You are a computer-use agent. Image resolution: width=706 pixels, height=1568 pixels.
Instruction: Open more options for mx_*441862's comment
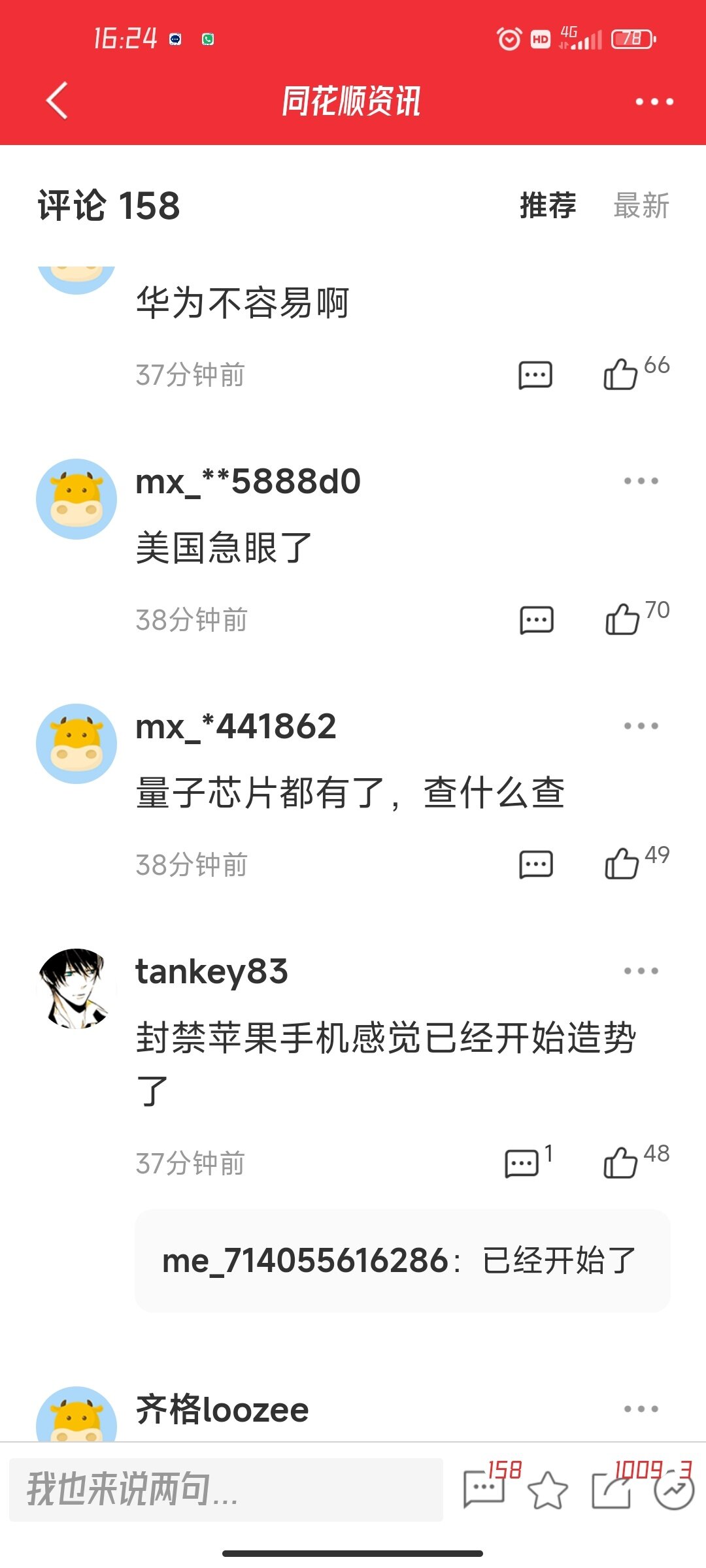pyautogui.click(x=641, y=726)
